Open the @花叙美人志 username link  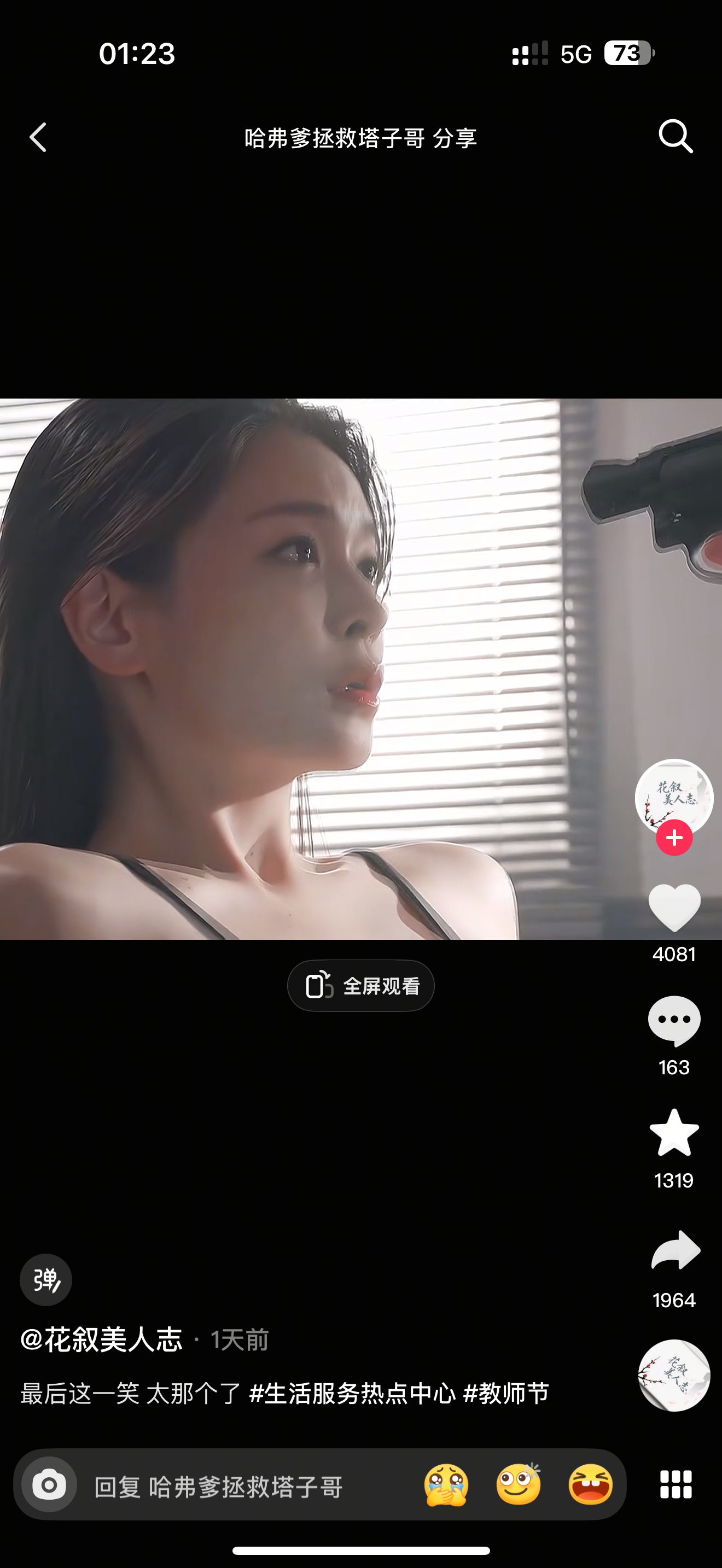tap(102, 1339)
